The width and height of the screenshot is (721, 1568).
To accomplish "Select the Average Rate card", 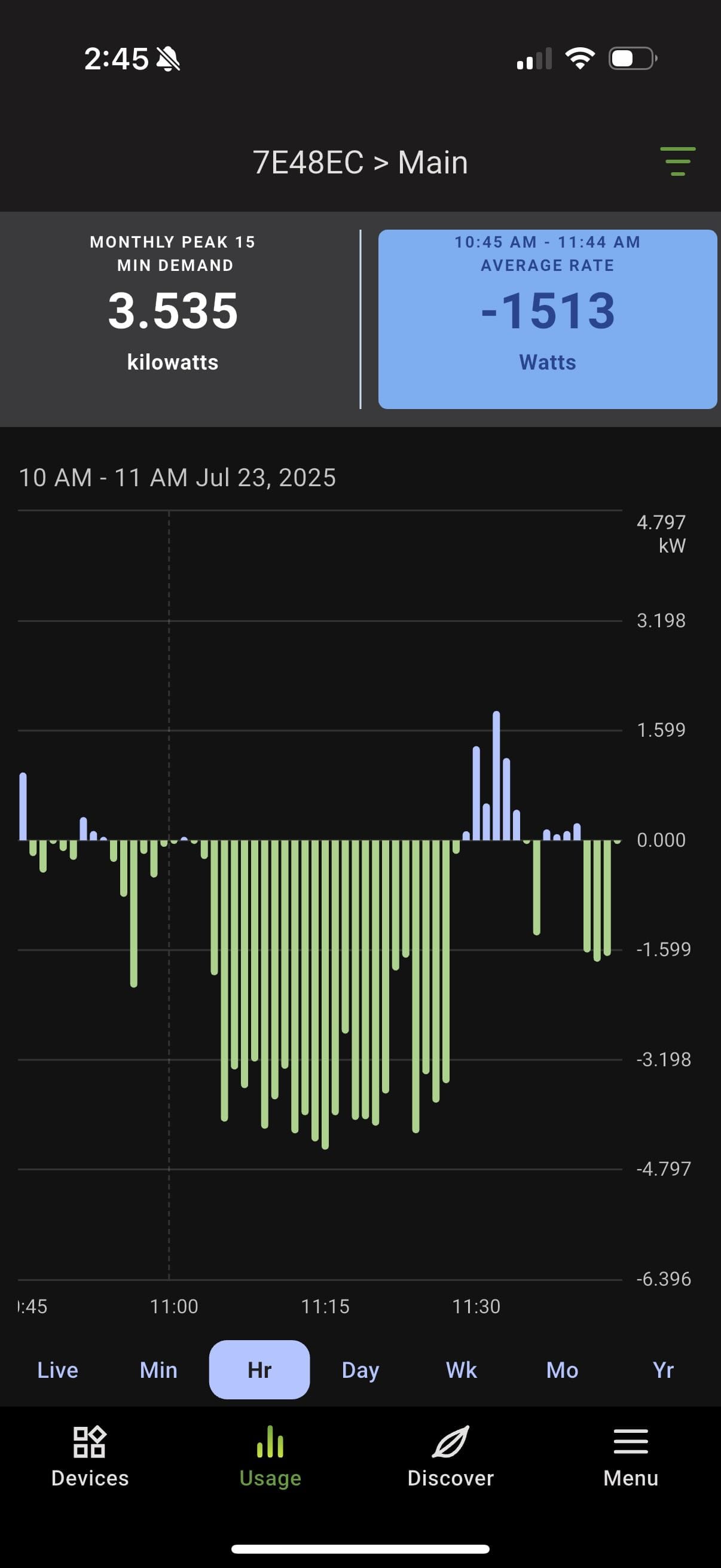I will pyautogui.click(x=547, y=318).
